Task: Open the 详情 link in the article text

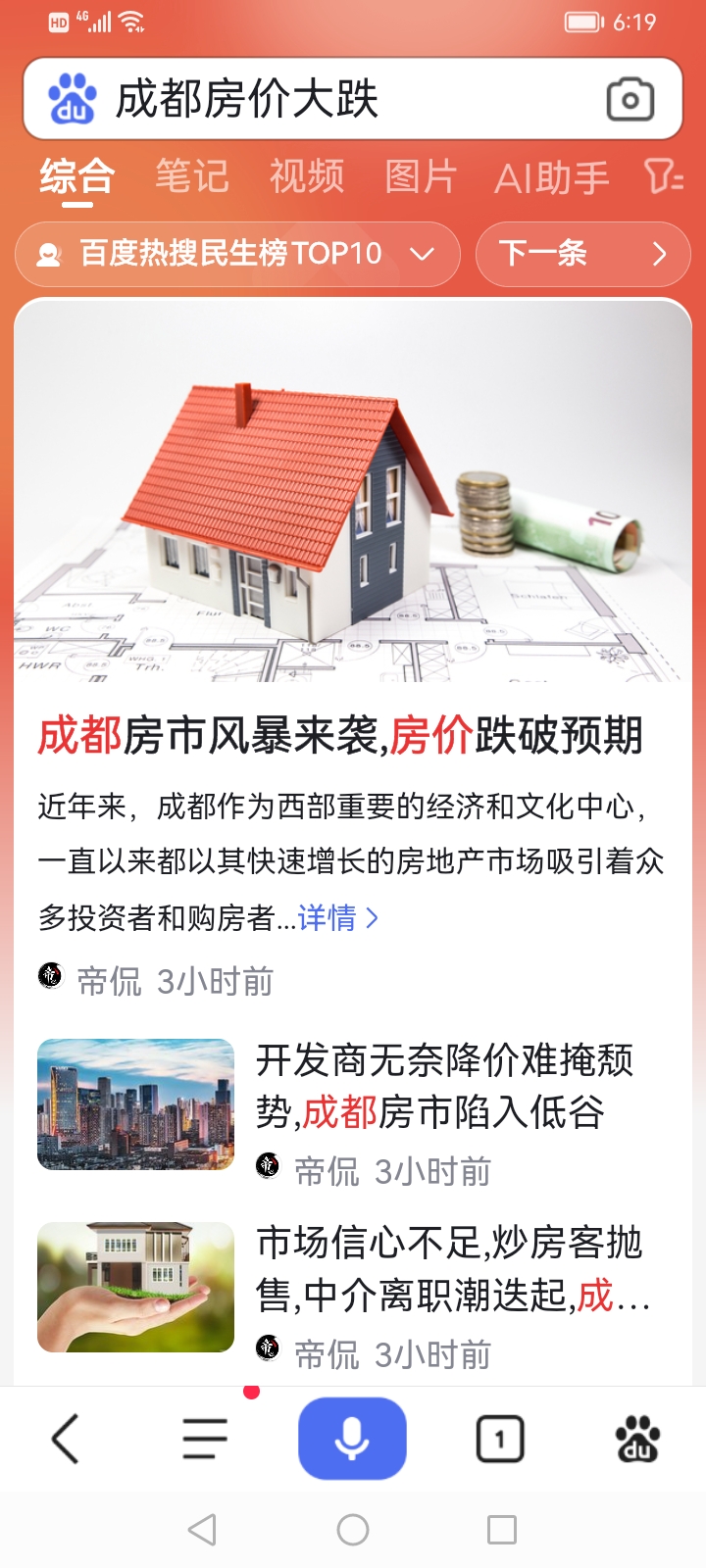Action: [328, 919]
